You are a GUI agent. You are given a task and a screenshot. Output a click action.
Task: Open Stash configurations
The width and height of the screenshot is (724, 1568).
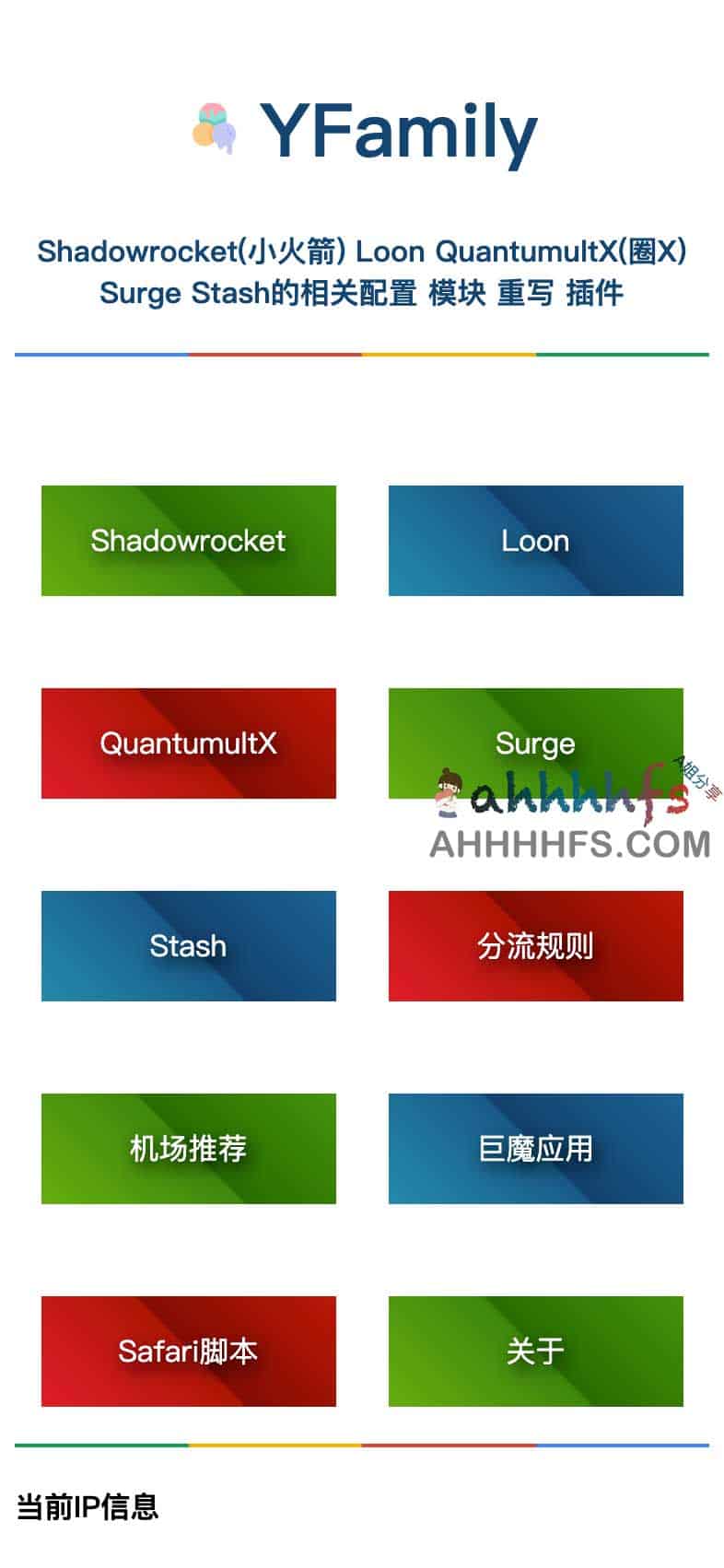pos(188,945)
